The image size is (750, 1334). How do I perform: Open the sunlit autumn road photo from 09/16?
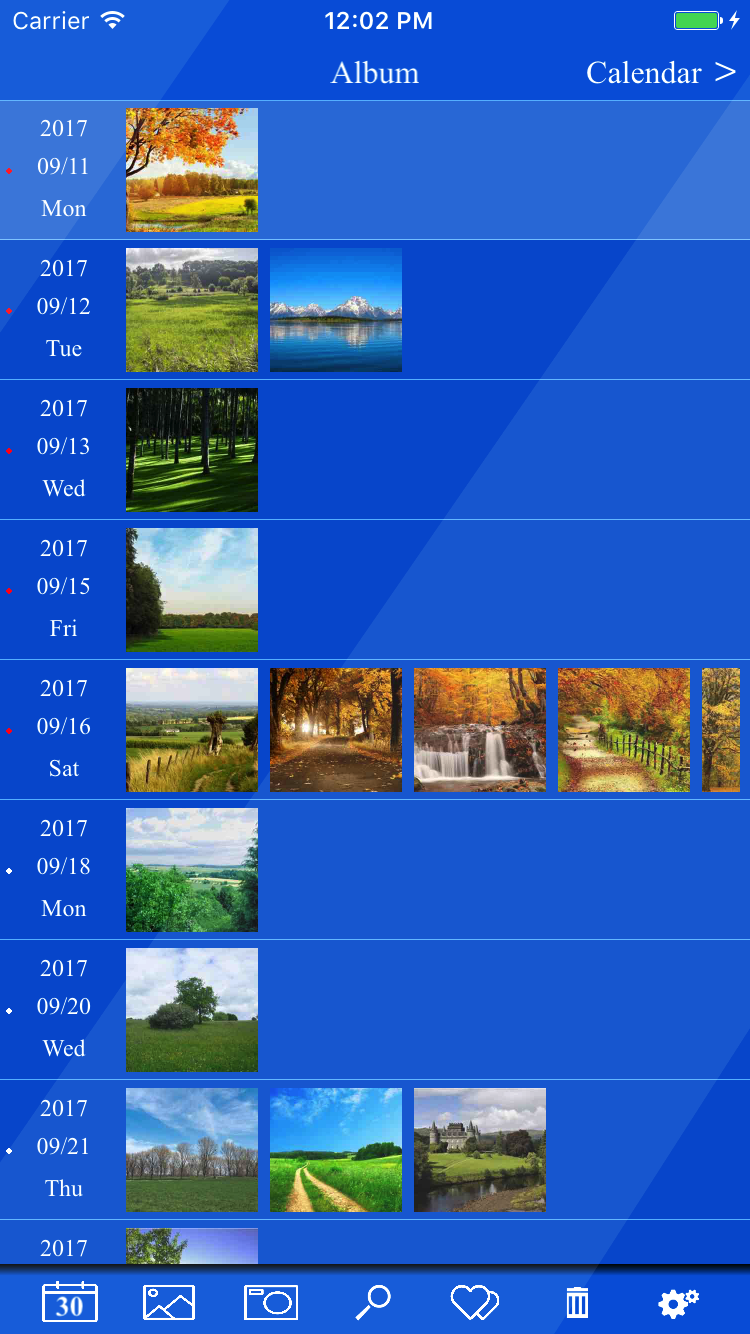coord(336,730)
